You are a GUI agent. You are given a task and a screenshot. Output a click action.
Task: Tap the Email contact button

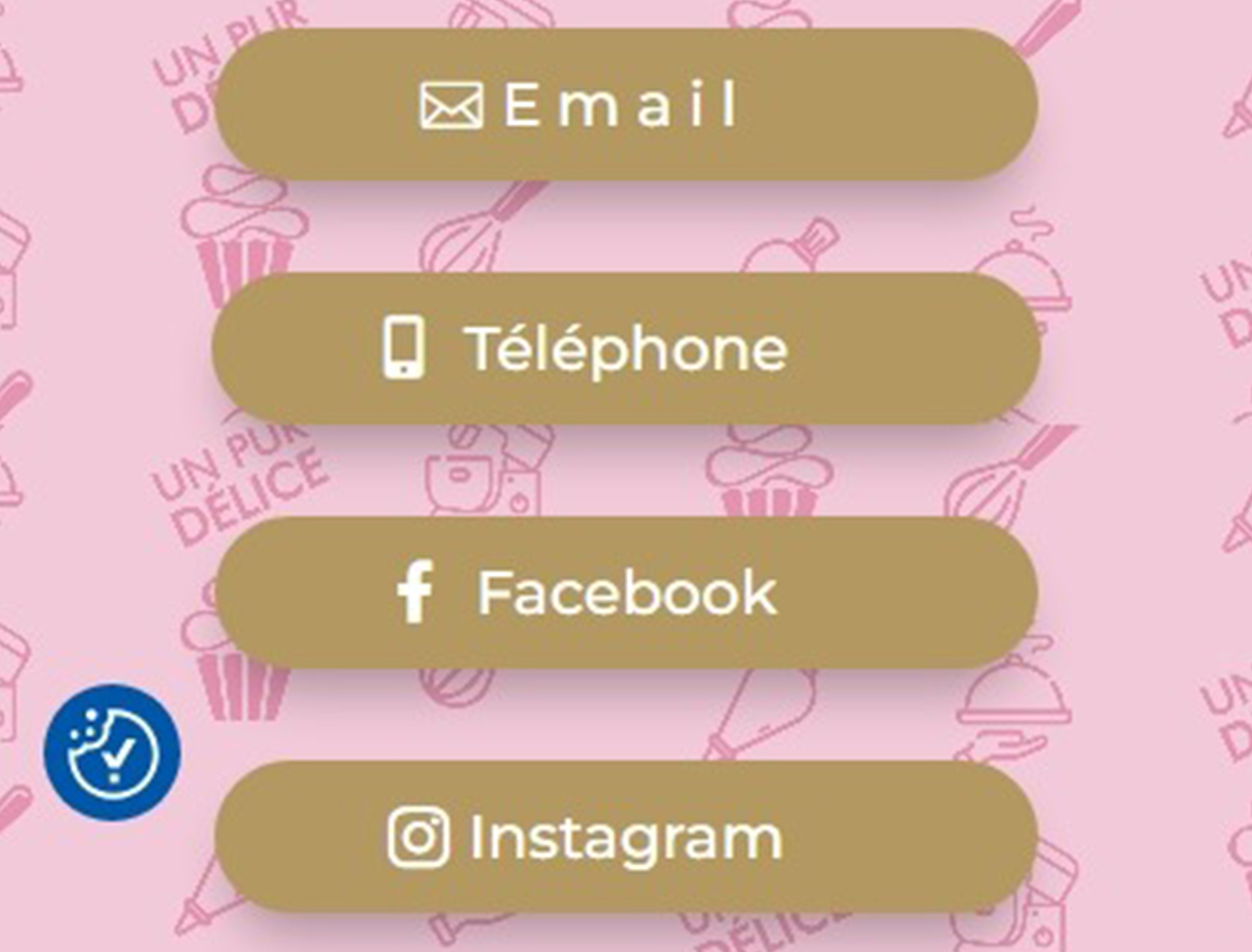click(x=626, y=105)
